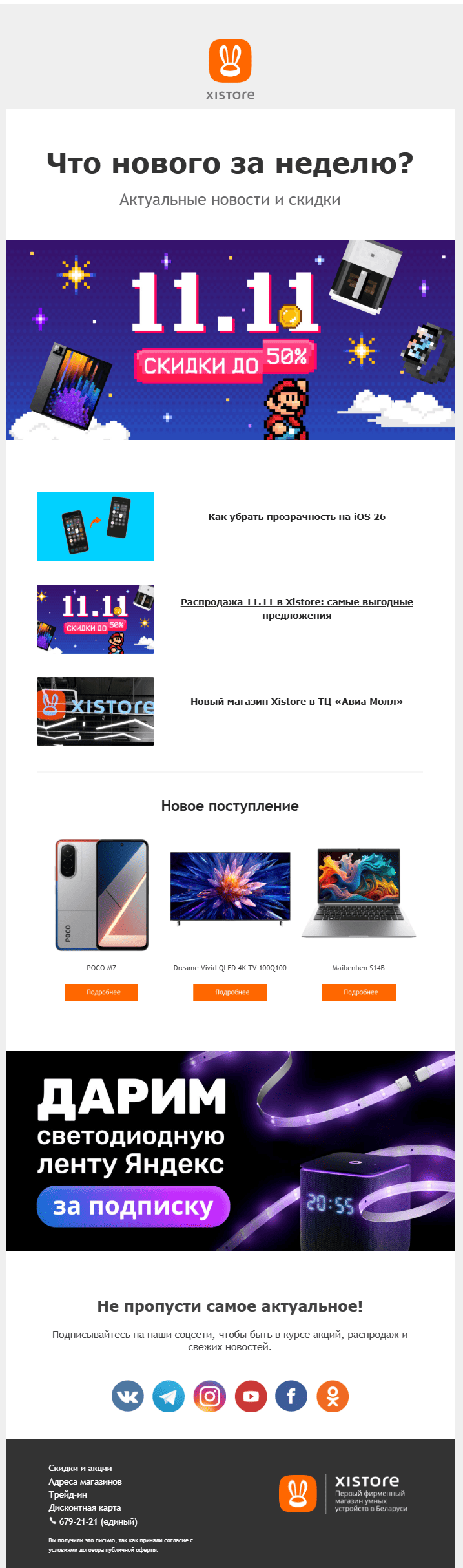Screen dimensions: 463x1568
Task: Open the YouTube social icon
Action: (x=251, y=1396)
